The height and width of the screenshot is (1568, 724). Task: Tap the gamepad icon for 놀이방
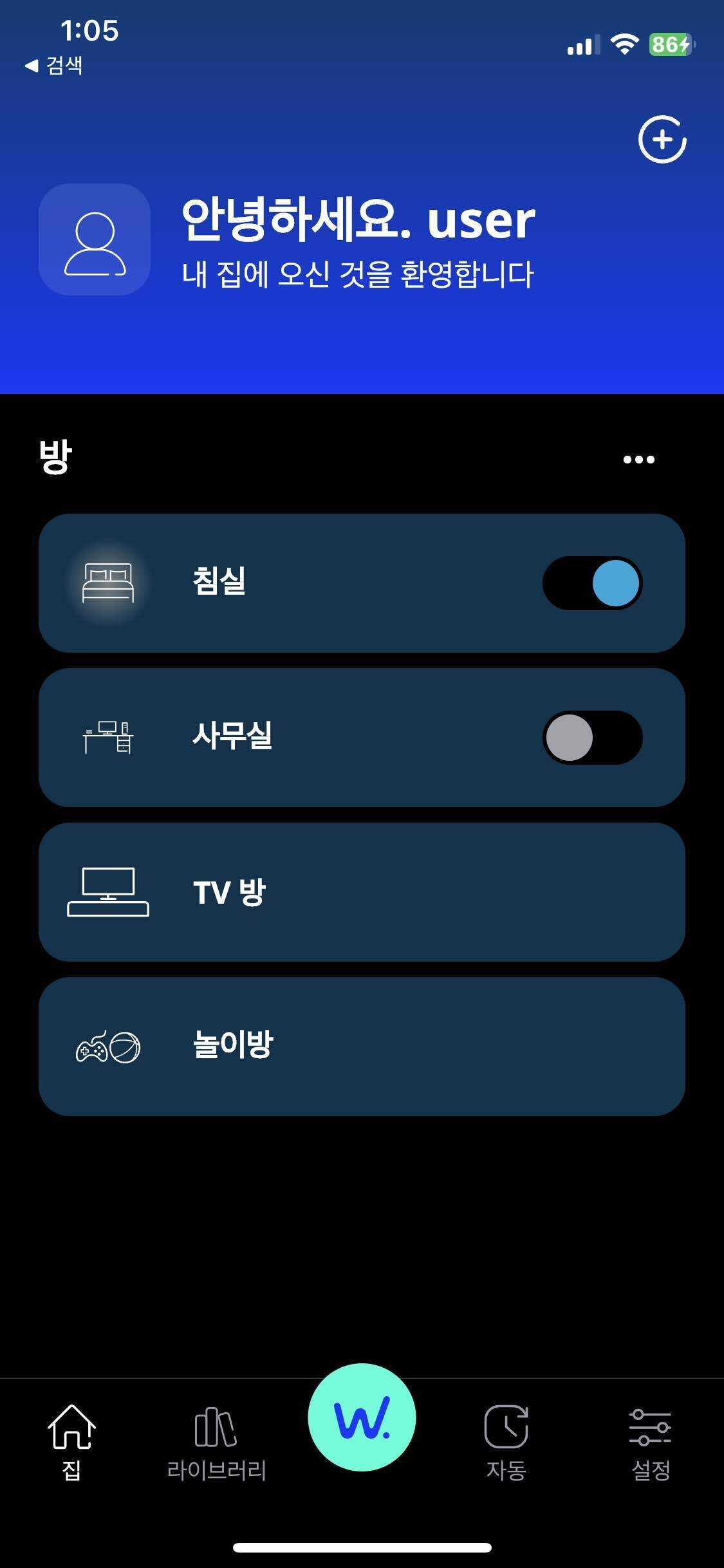pos(107,1046)
